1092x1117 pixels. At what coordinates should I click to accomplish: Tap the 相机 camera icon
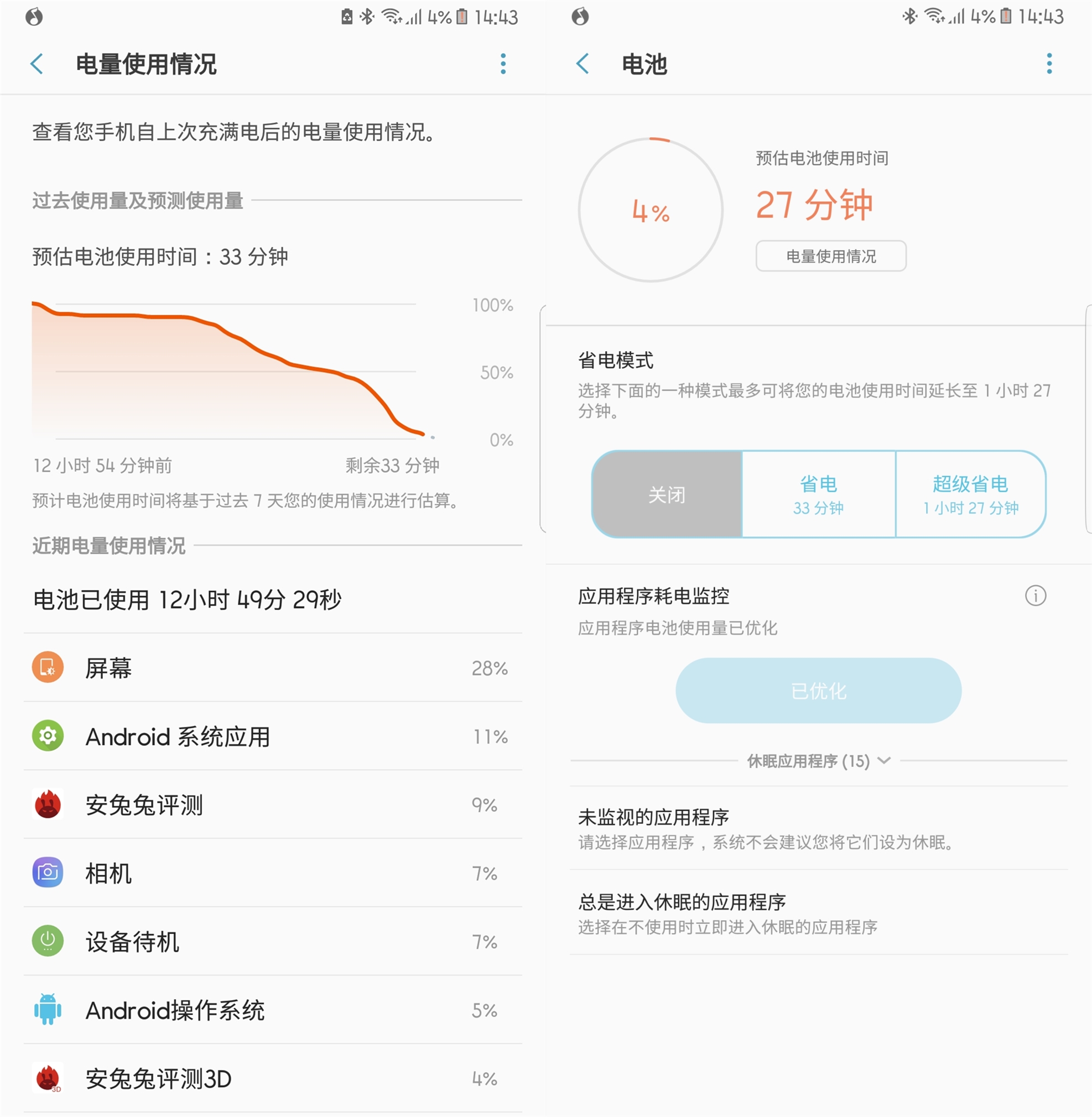[48, 873]
